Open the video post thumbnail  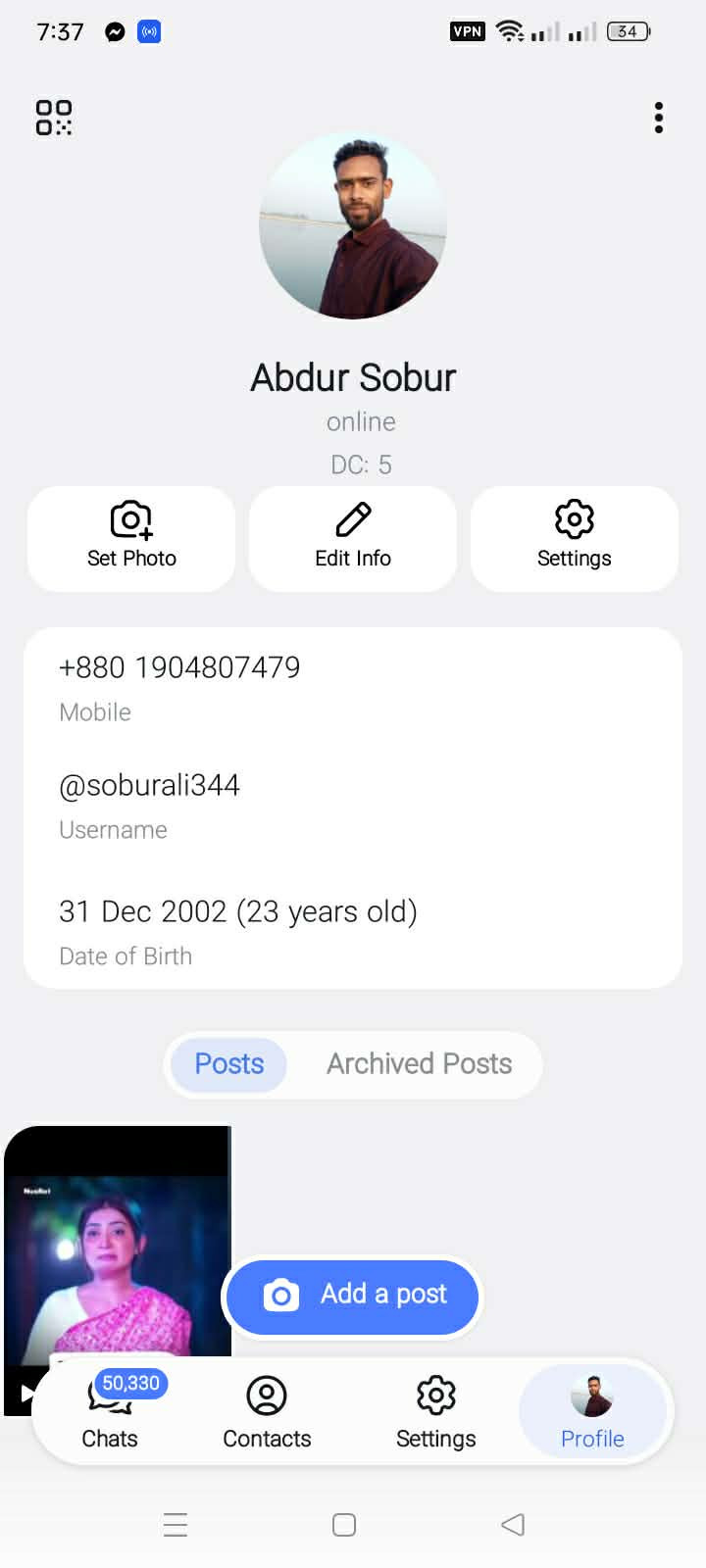point(118,1245)
